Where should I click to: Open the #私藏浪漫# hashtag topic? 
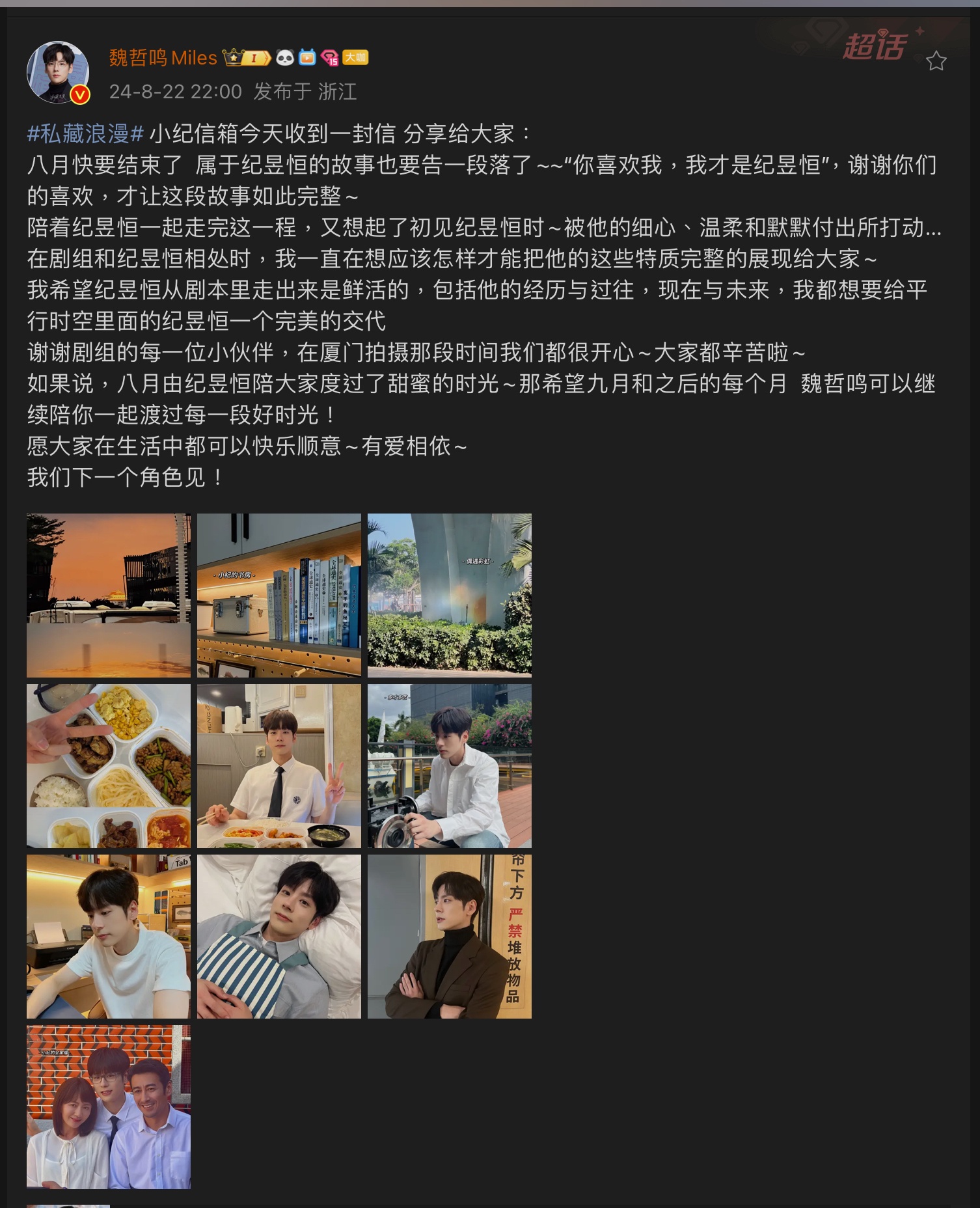tap(85, 134)
